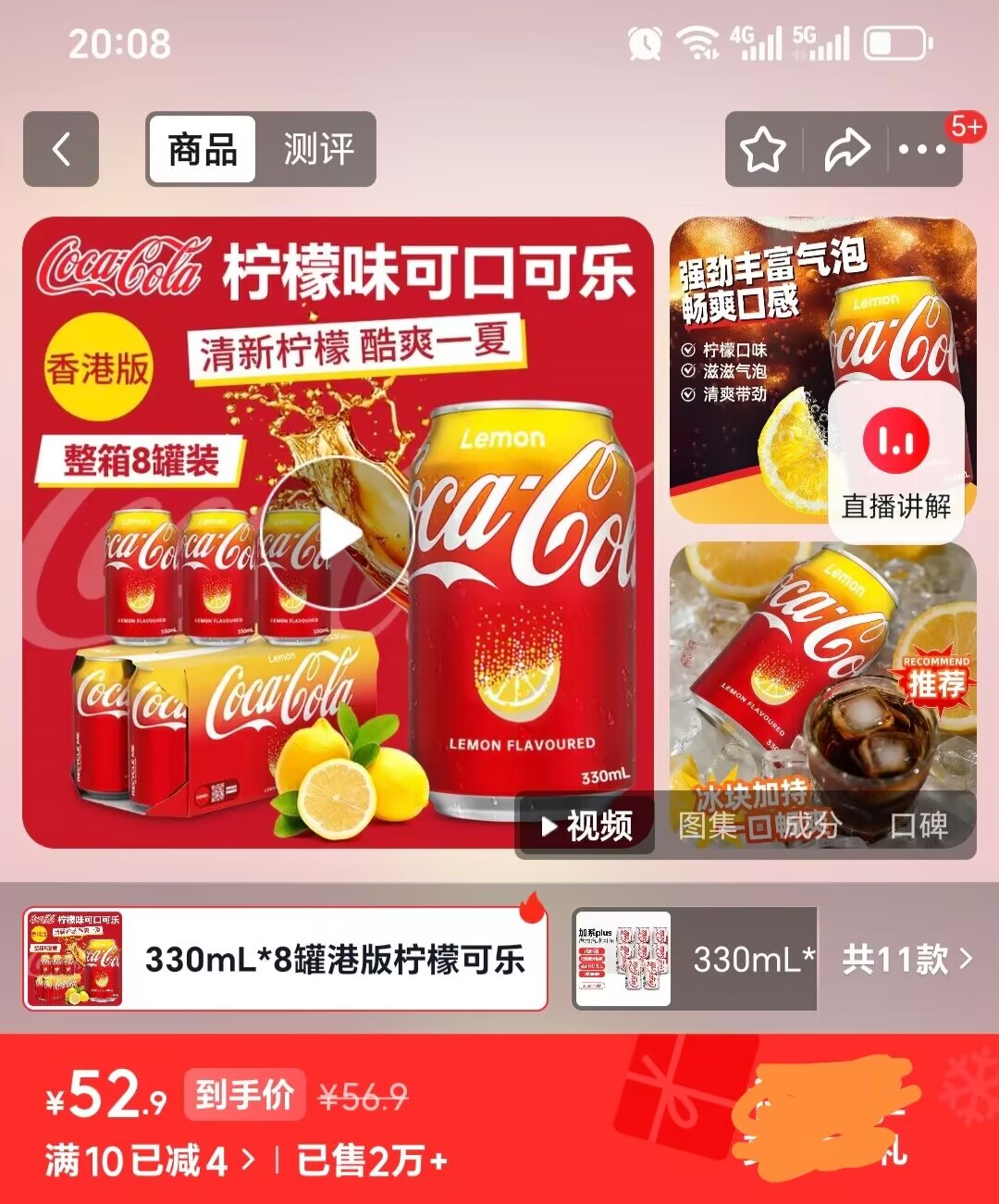Go back using the back arrow
The image size is (999, 1204).
tap(61, 149)
